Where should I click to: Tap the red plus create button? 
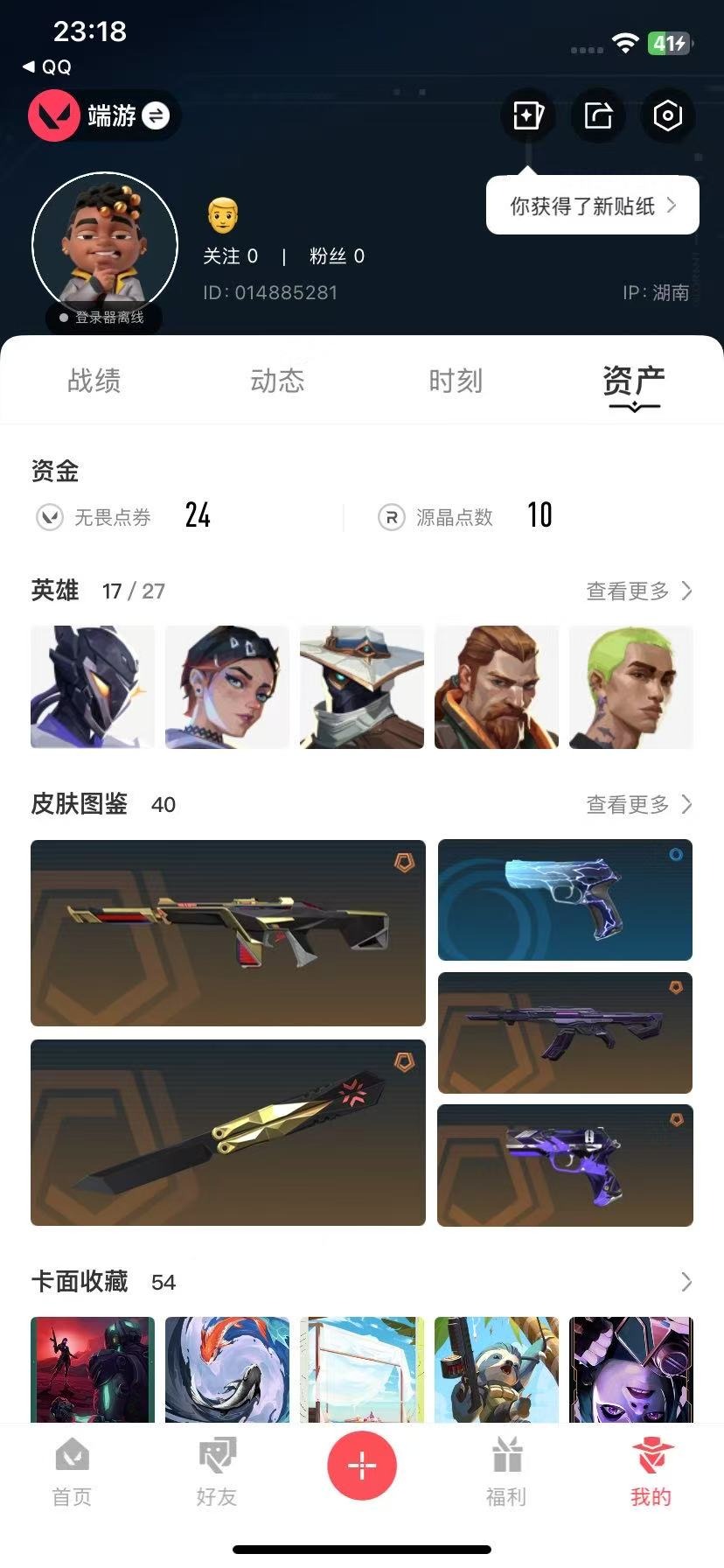click(x=362, y=1466)
